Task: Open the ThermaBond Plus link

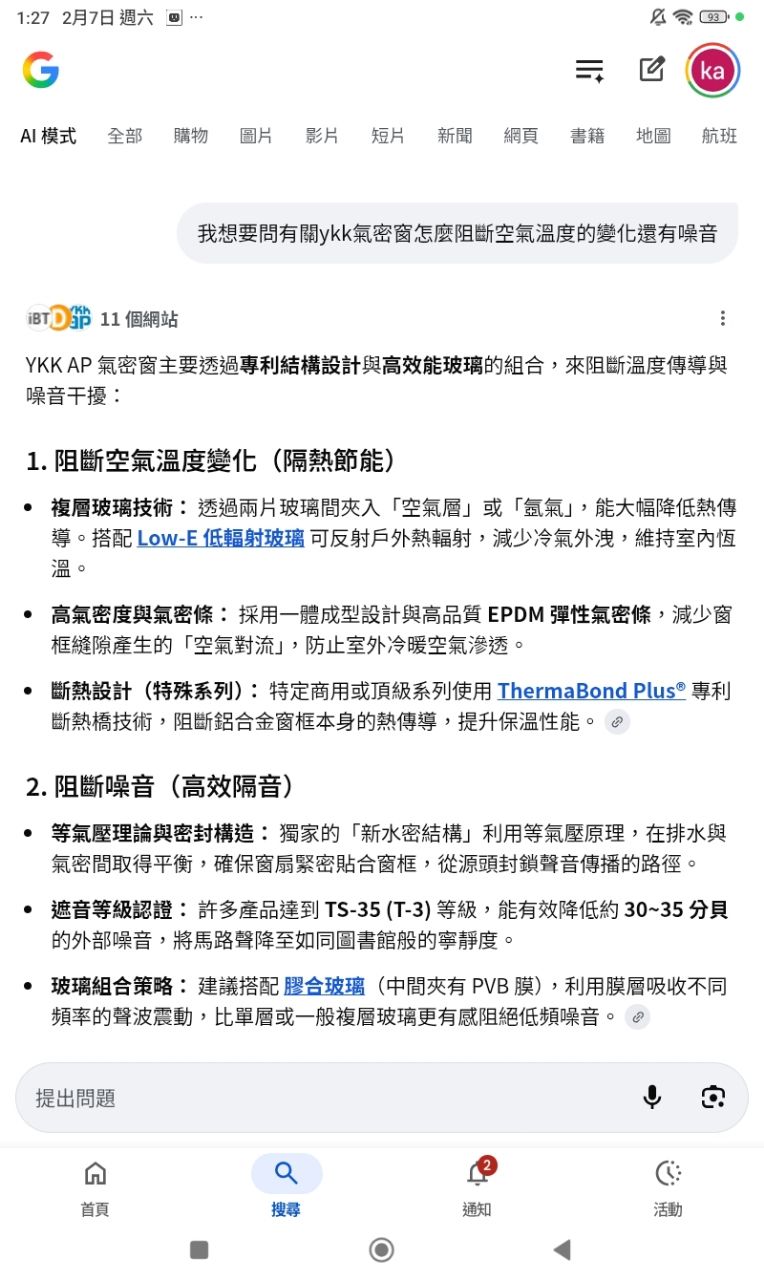Action: [x=591, y=690]
